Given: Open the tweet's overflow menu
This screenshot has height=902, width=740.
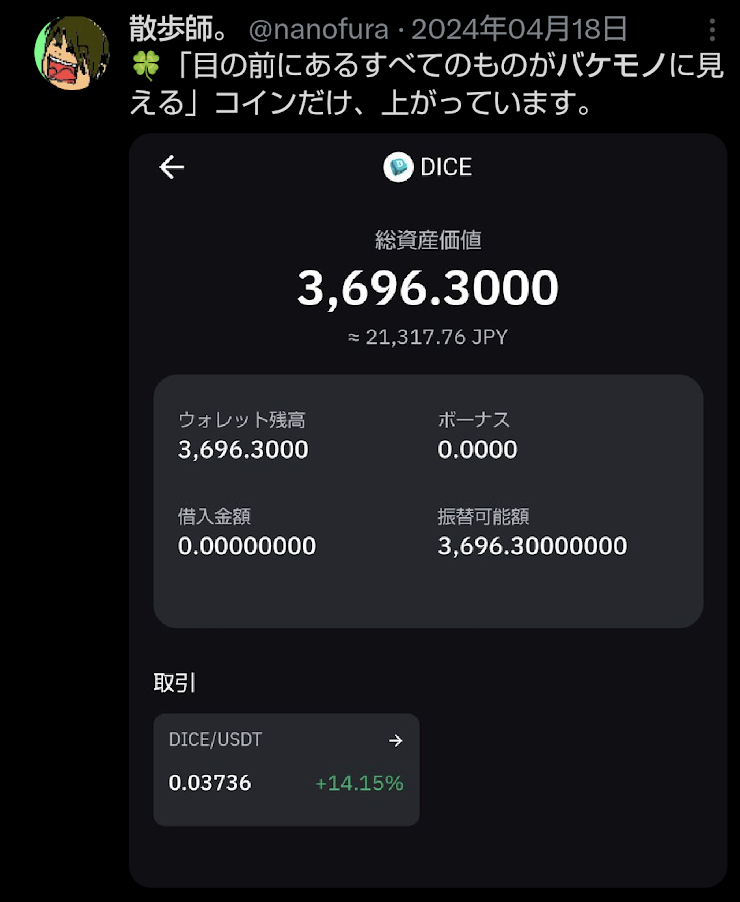Looking at the screenshot, I should 712,29.
